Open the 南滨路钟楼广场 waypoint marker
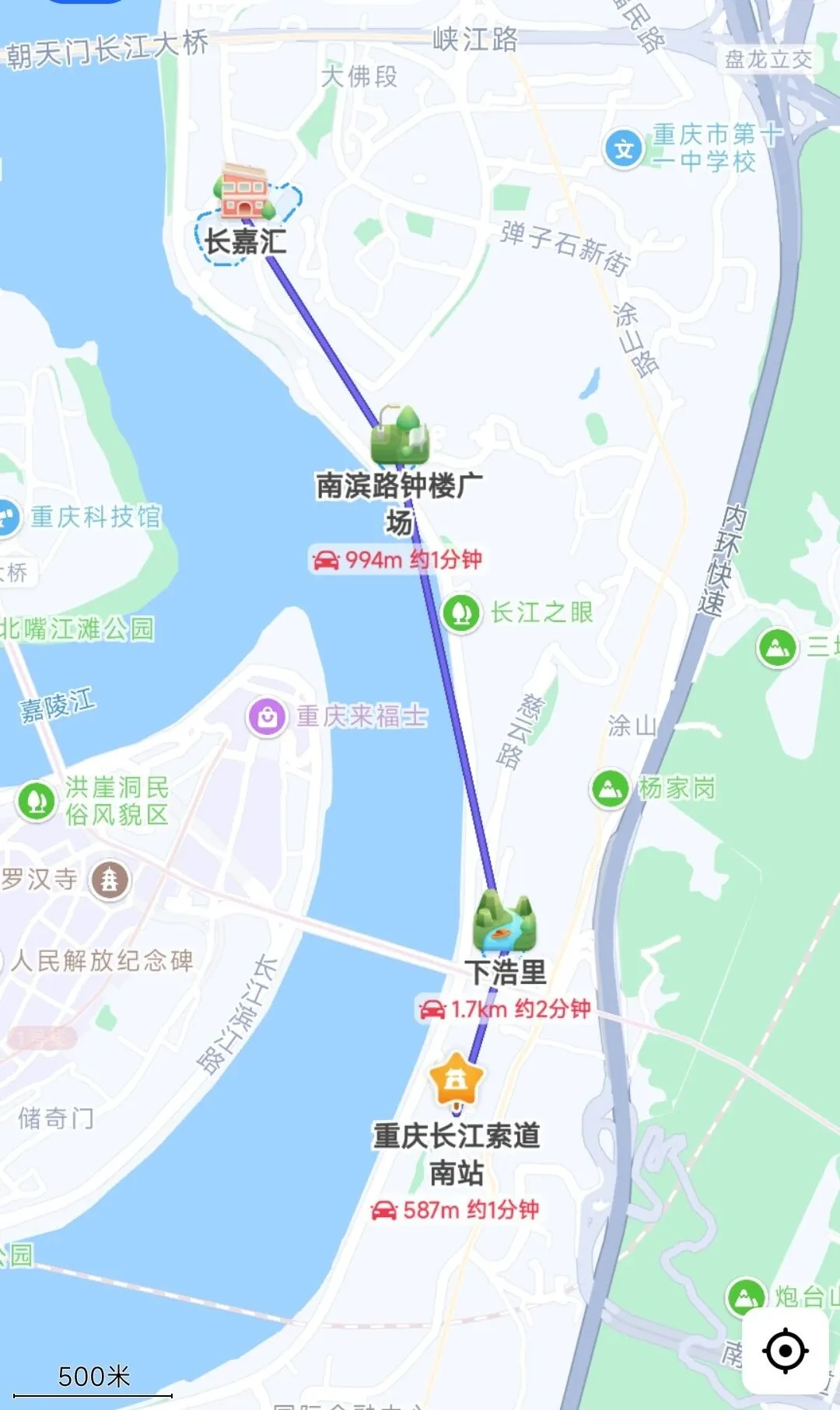 (x=400, y=436)
